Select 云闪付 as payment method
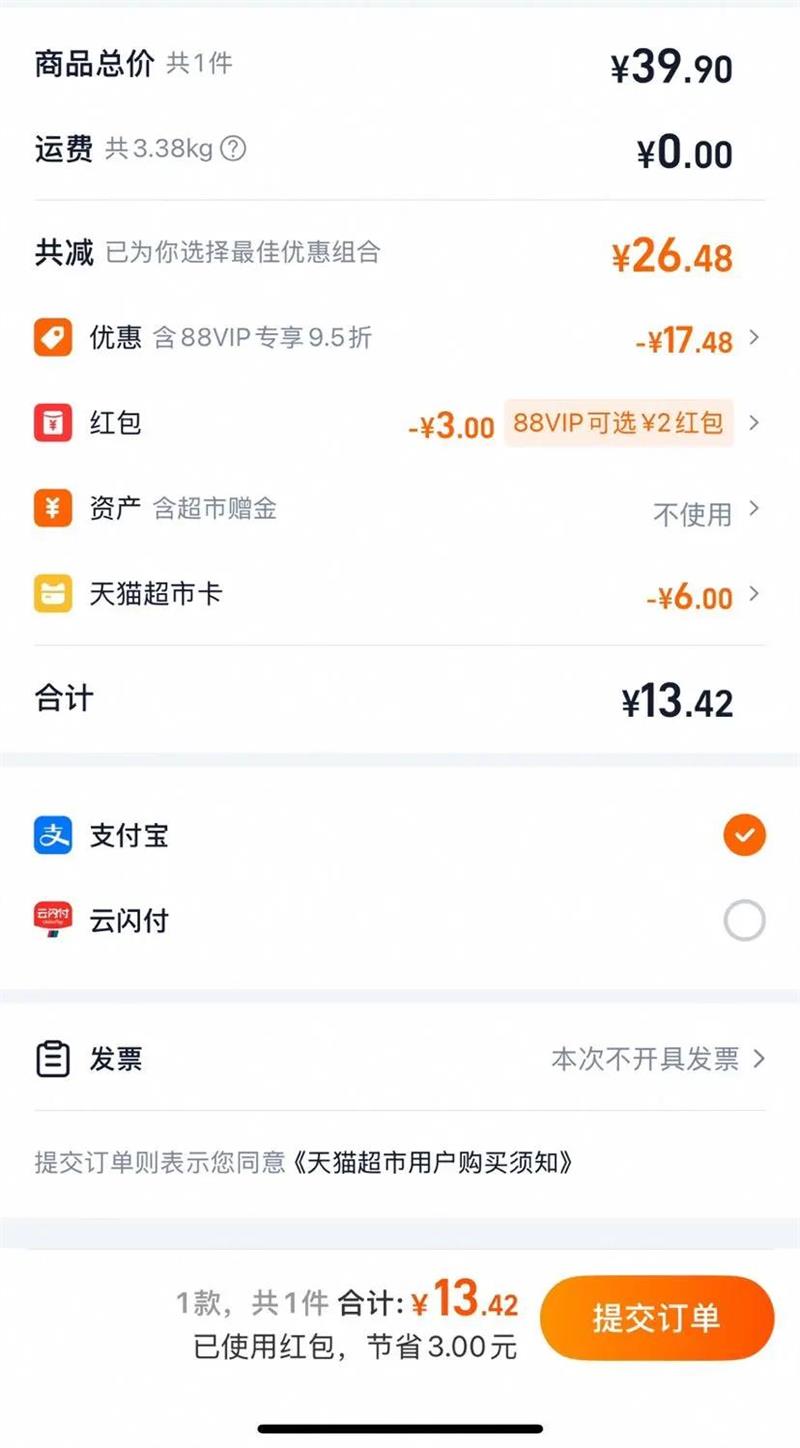 (x=744, y=921)
